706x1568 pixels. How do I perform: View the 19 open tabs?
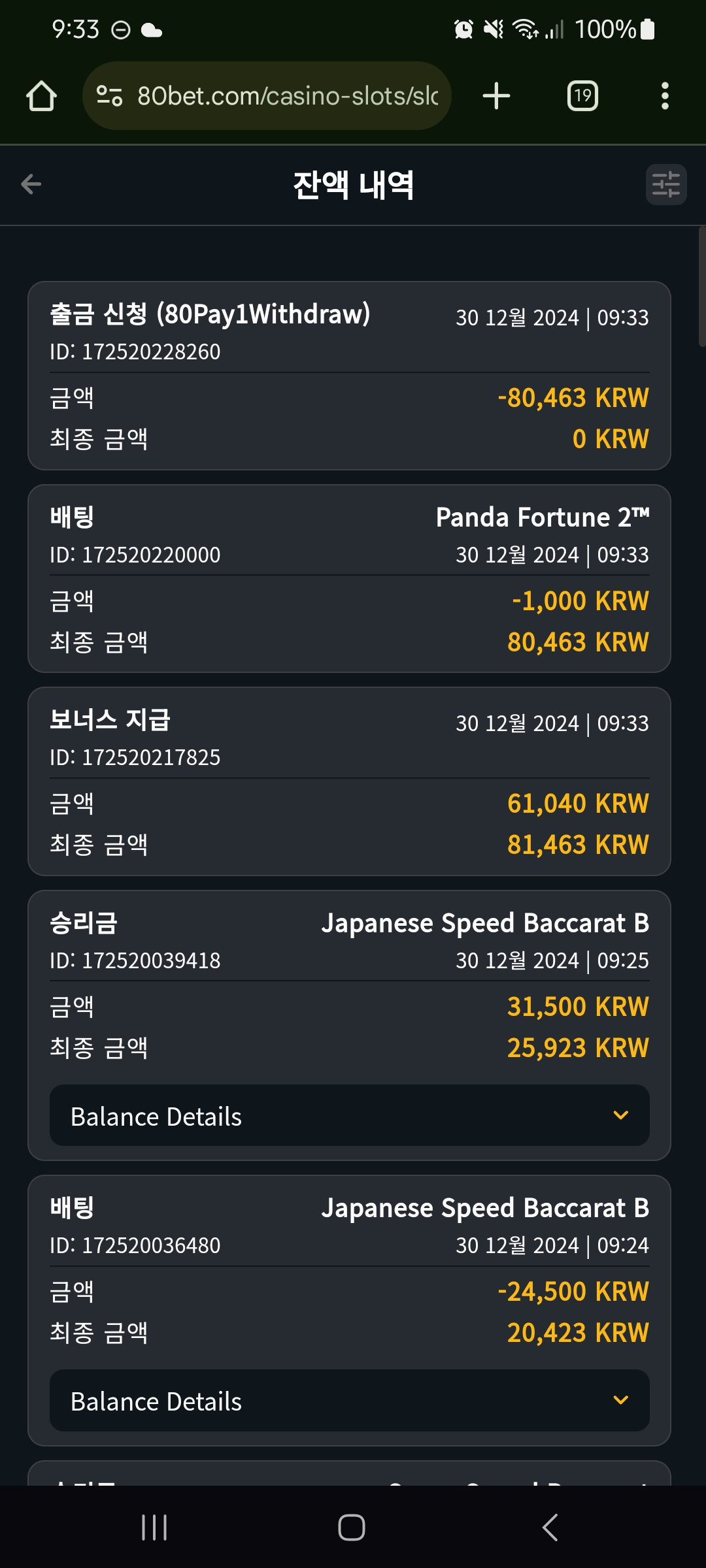click(582, 96)
